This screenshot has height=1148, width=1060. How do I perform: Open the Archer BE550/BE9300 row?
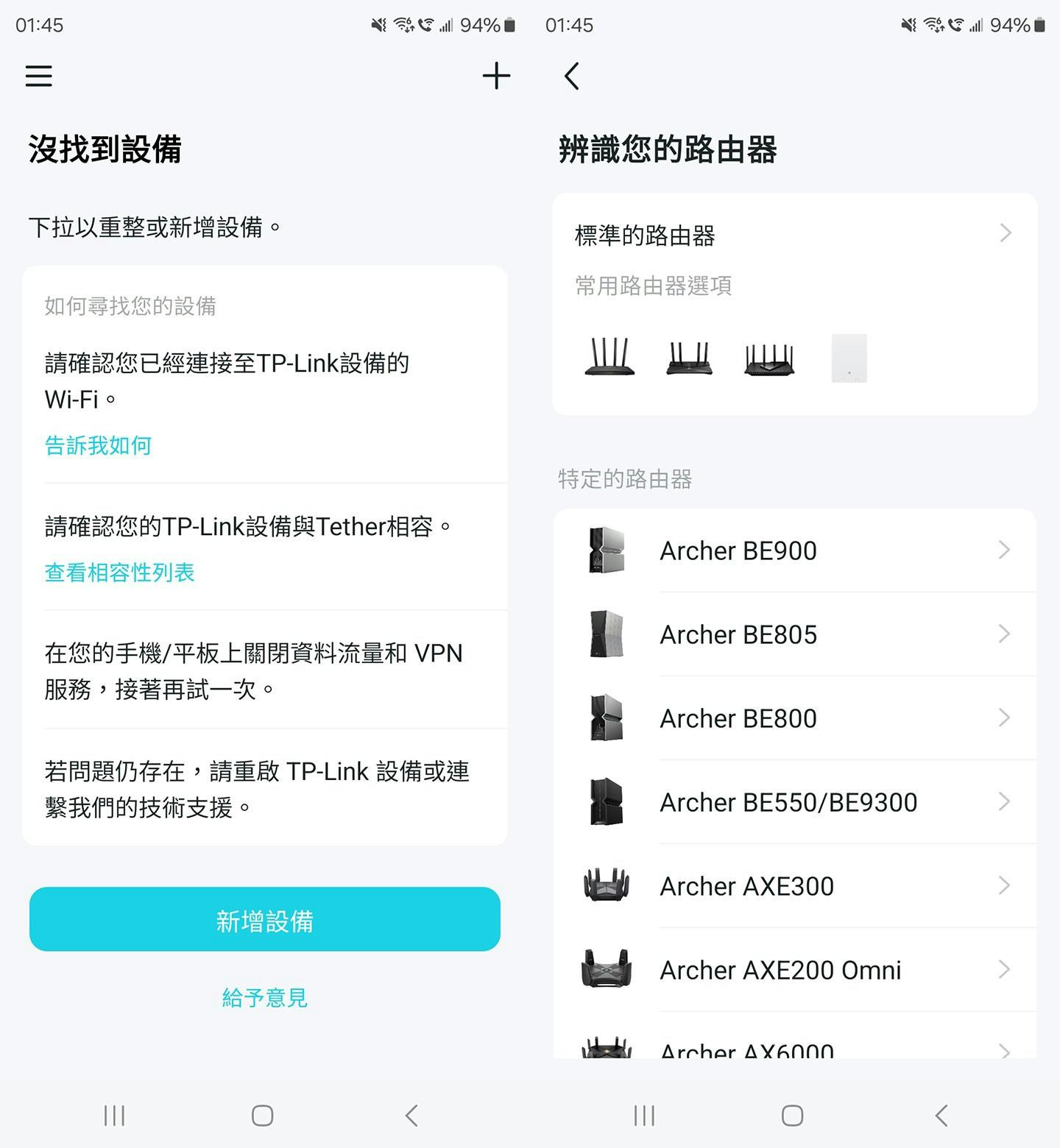coord(794,802)
